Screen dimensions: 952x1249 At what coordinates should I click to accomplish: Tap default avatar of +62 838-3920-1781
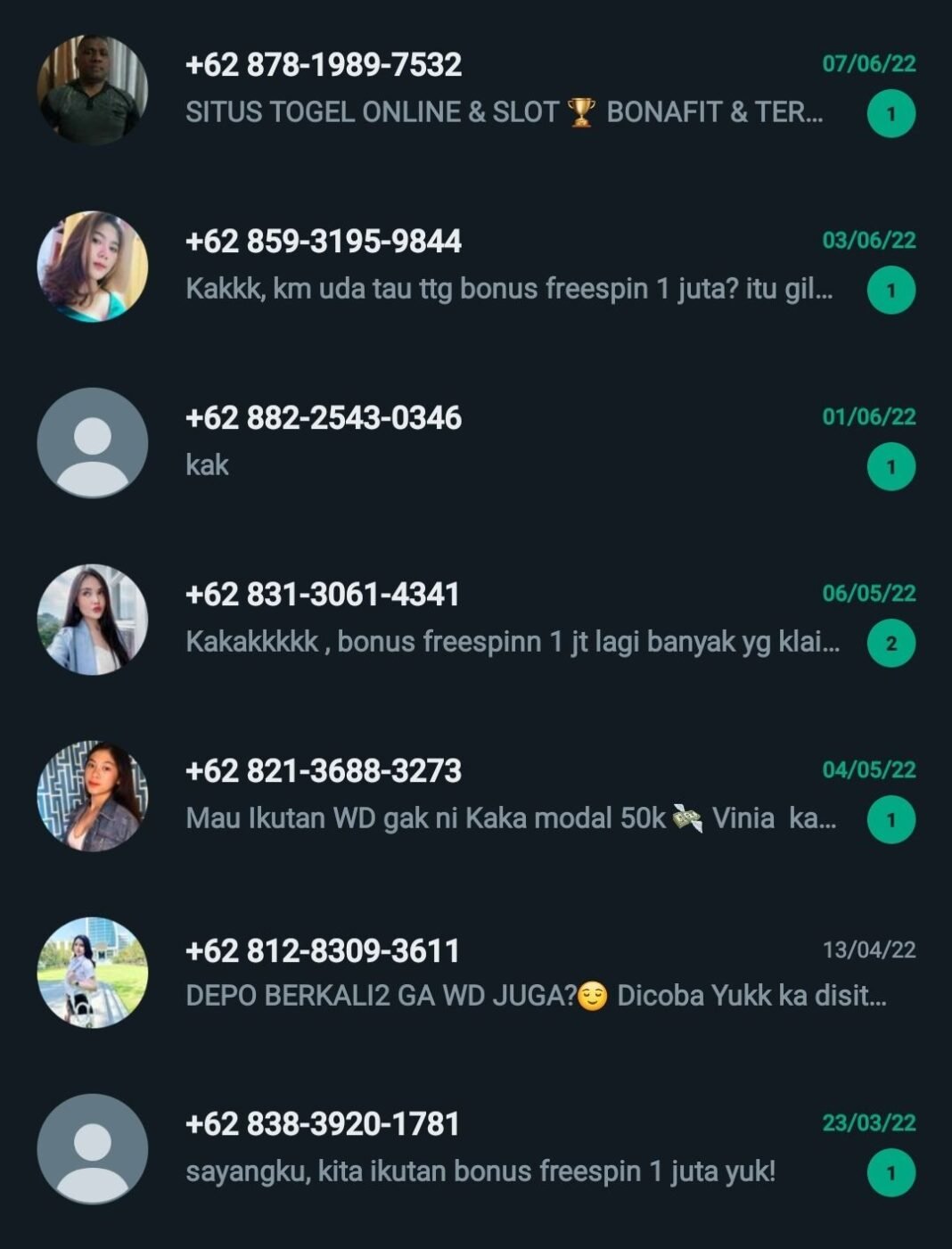pos(93,1149)
